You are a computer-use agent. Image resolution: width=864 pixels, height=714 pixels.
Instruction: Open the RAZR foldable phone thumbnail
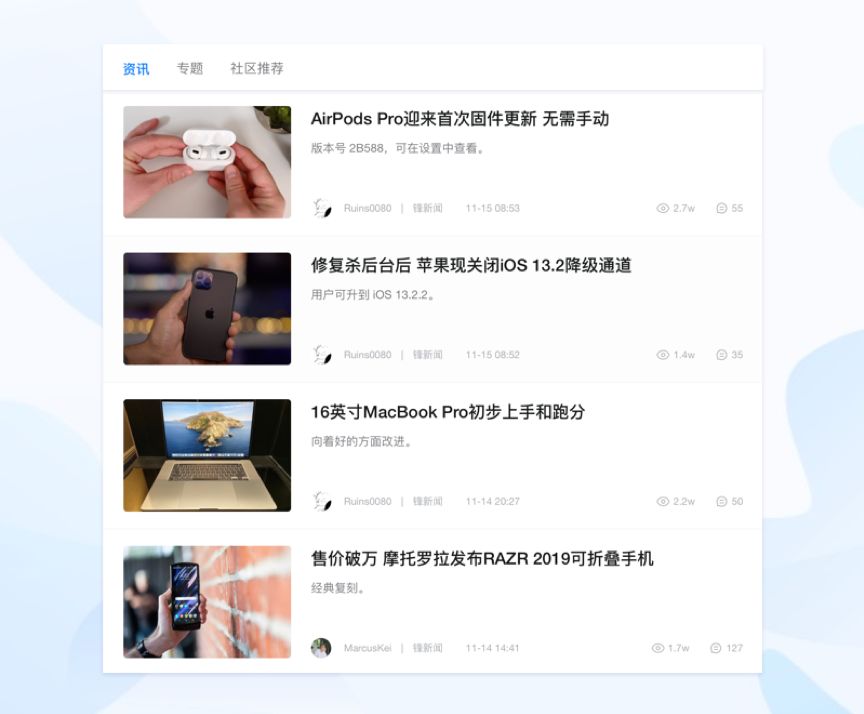(207, 602)
